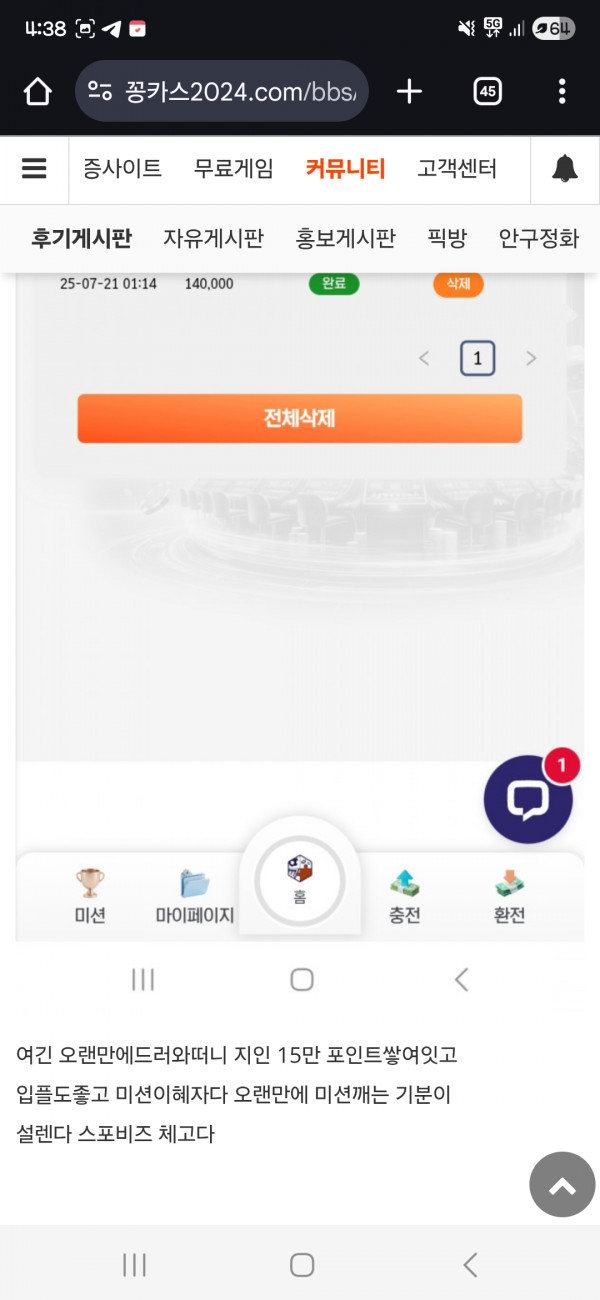Image resolution: width=600 pixels, height=1300 pixels.
Task: Open the 무료게임 menu
Action: pyautogui.click(x=233, y=169)
